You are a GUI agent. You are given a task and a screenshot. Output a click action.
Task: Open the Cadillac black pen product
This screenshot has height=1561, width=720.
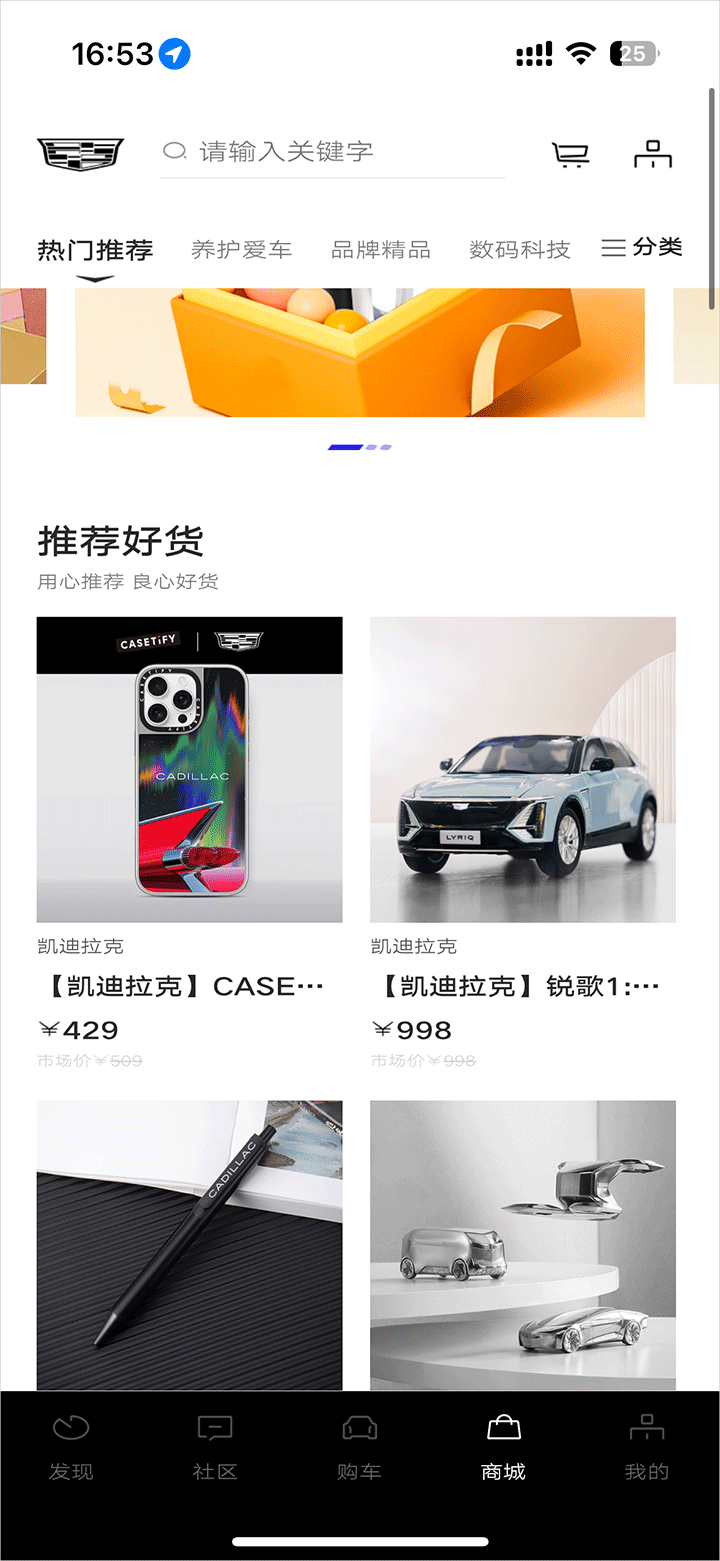pos(190,1245)
